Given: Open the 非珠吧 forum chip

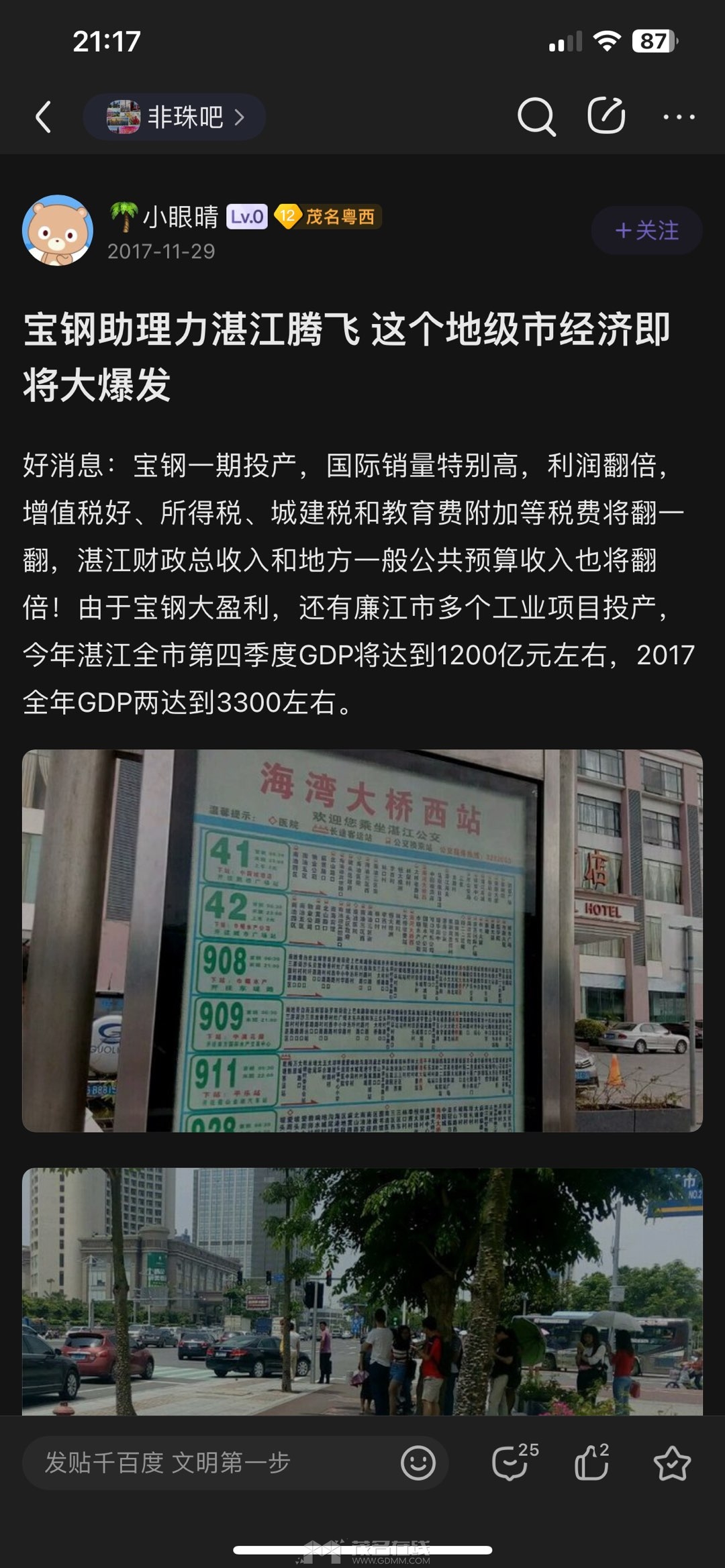Looking at the screenshot, I should (x=175, y=117).
